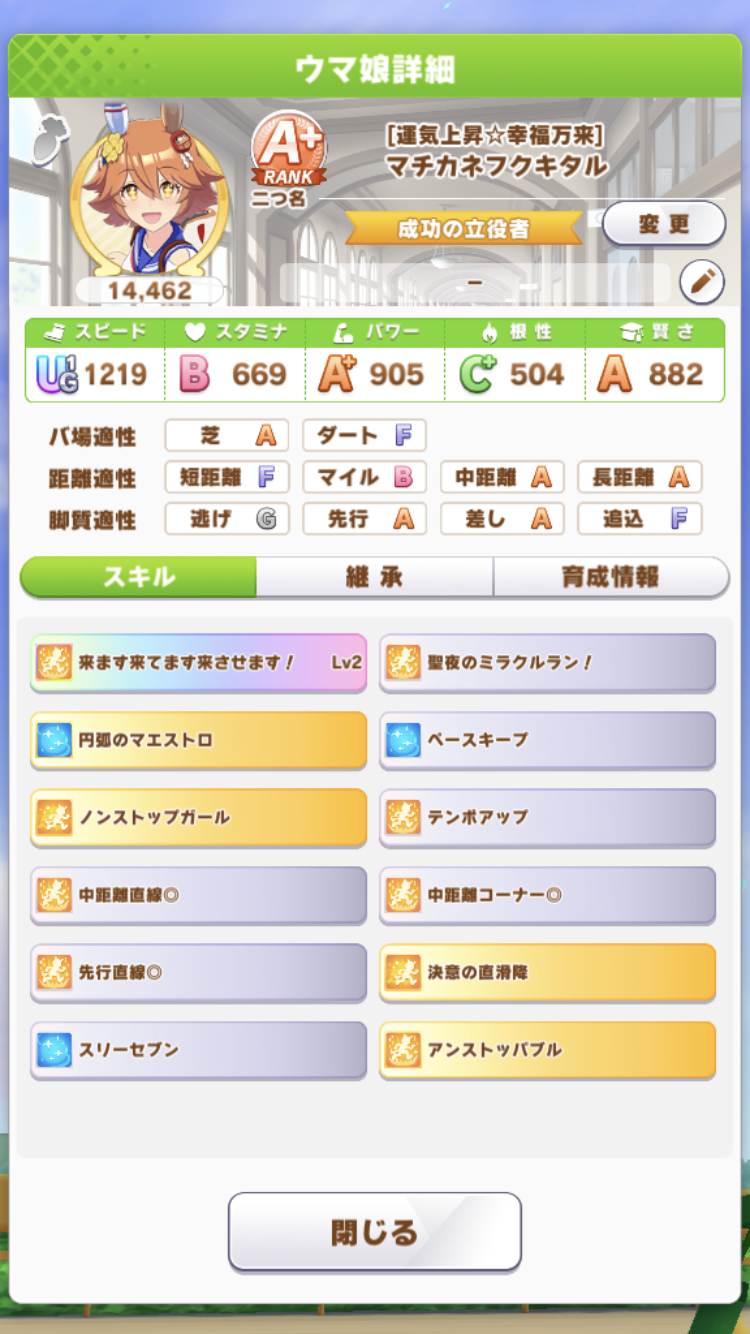The image size is (750, 1334).
Task: Close the dialog with 閉じる
Action: coord(374,1231)
